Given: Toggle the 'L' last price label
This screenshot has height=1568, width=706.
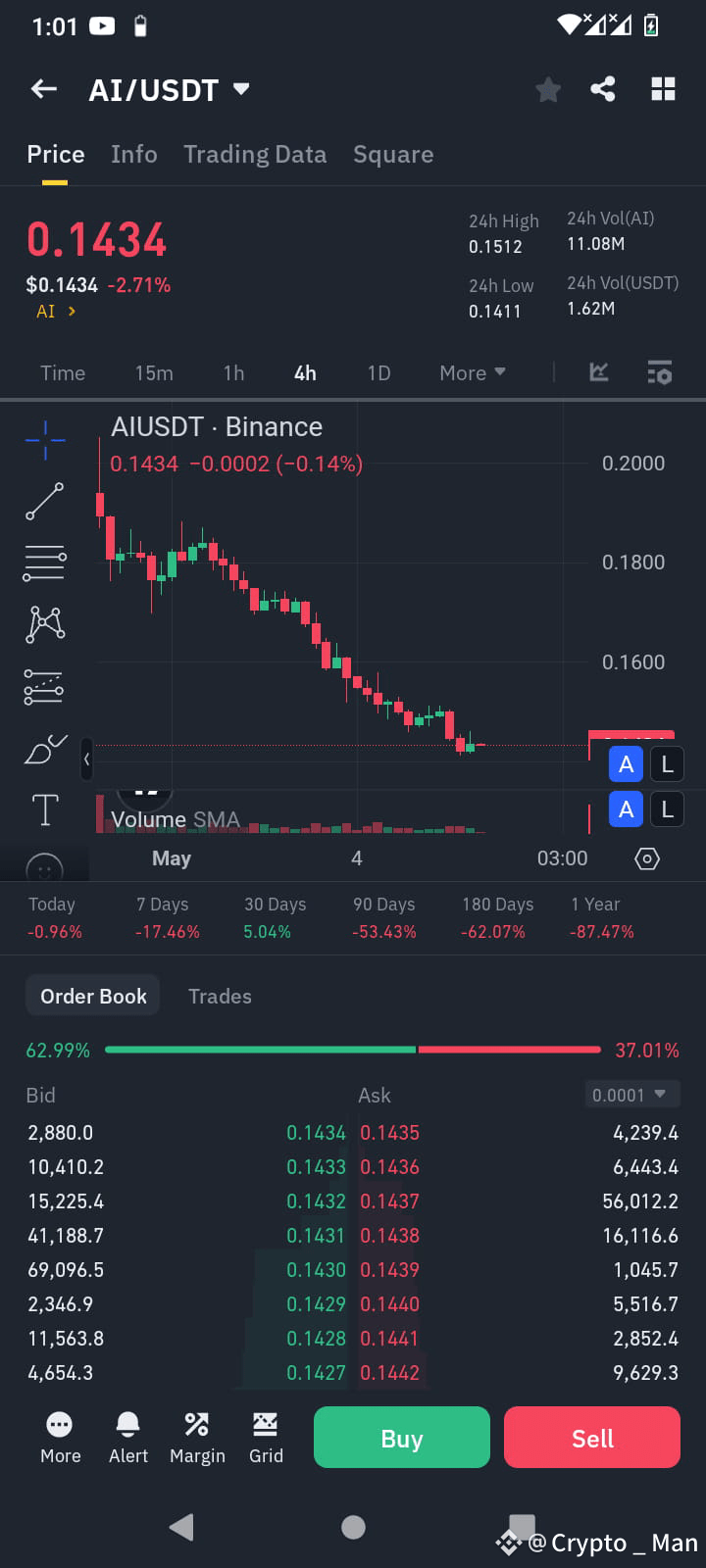Looking at the screenshot, I should click(667, 763).
